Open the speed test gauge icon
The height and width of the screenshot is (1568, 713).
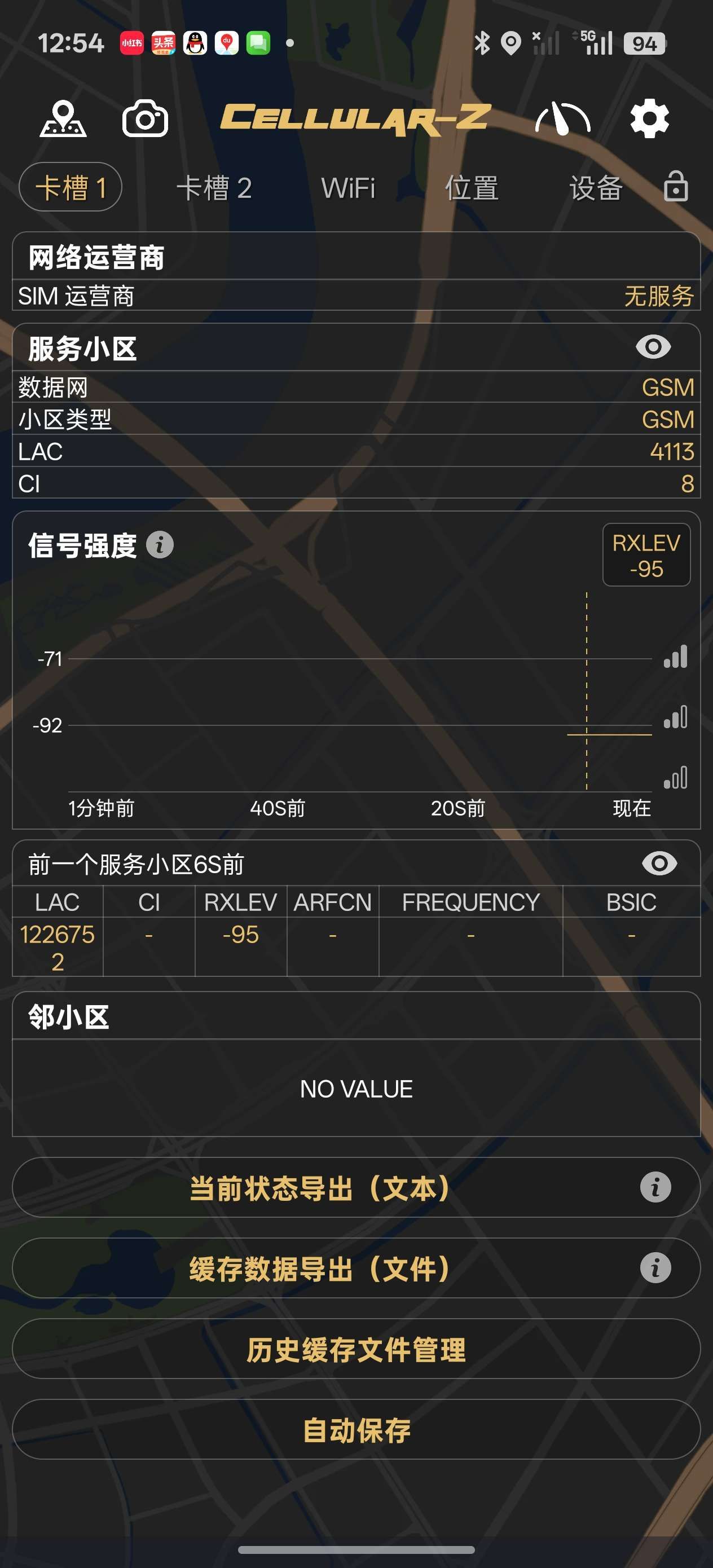pyautogui.click(x=562, y=118)
